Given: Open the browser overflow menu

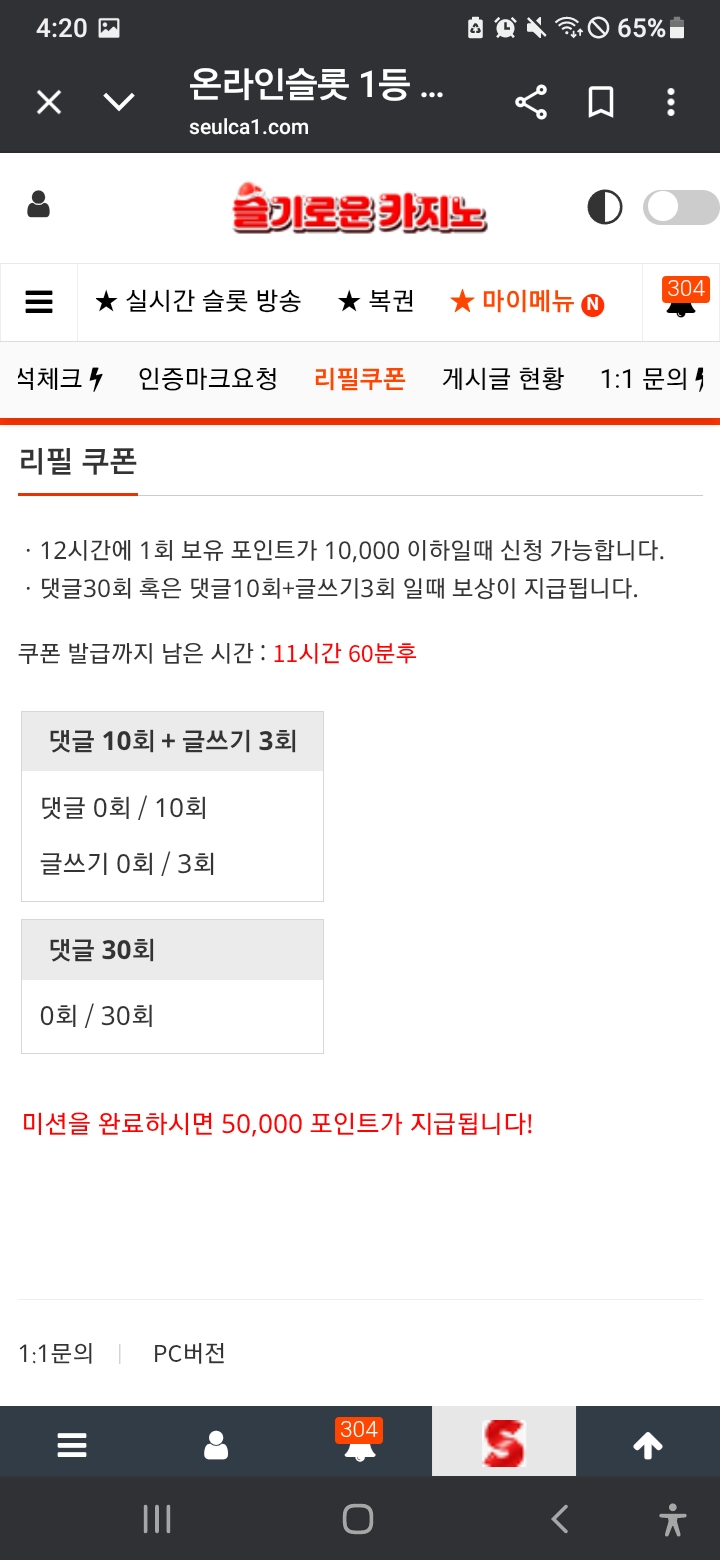Looking at the screenshot, I should (671, 102).
